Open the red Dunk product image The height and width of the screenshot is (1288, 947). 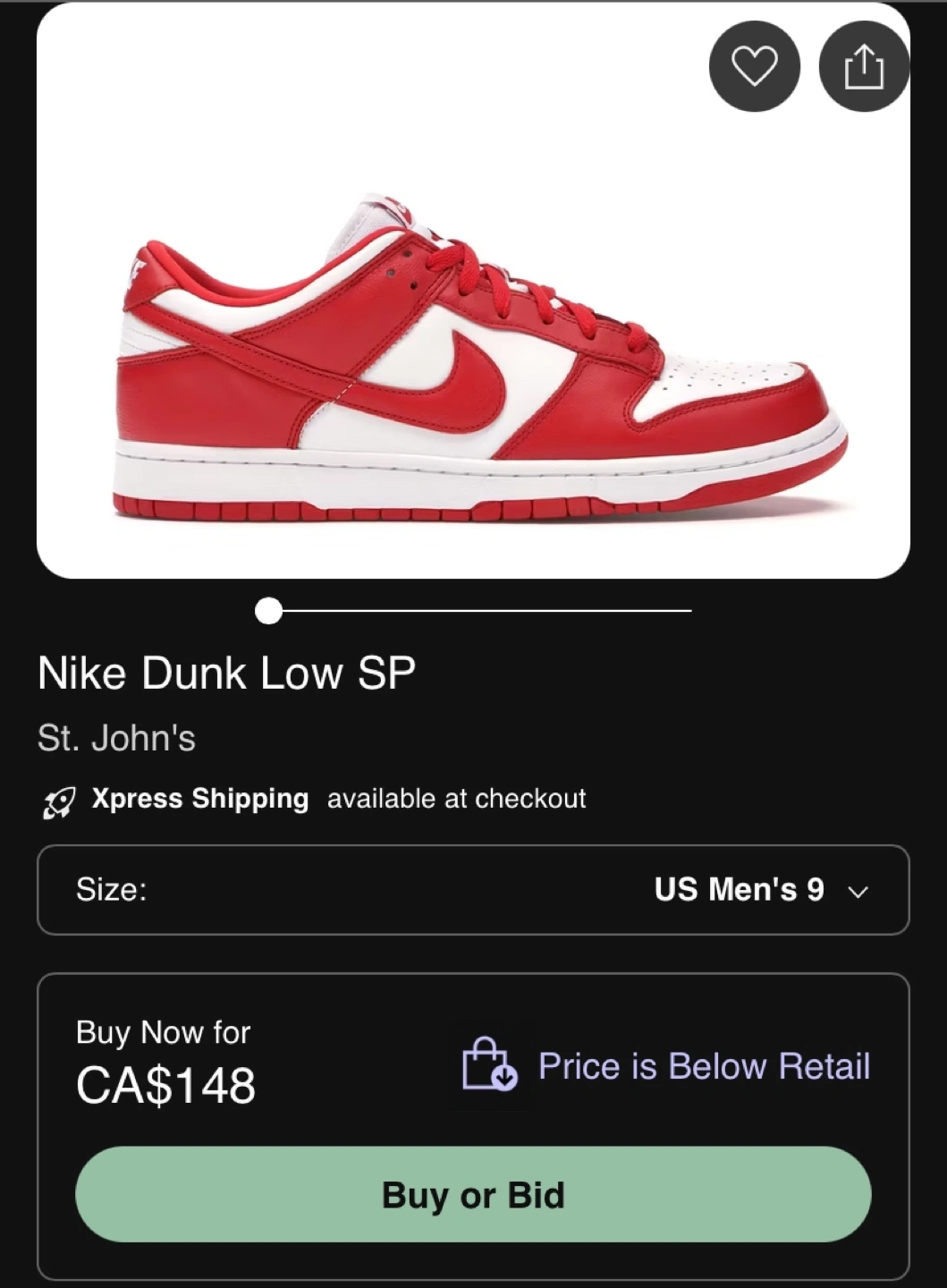tap(473, 358)
